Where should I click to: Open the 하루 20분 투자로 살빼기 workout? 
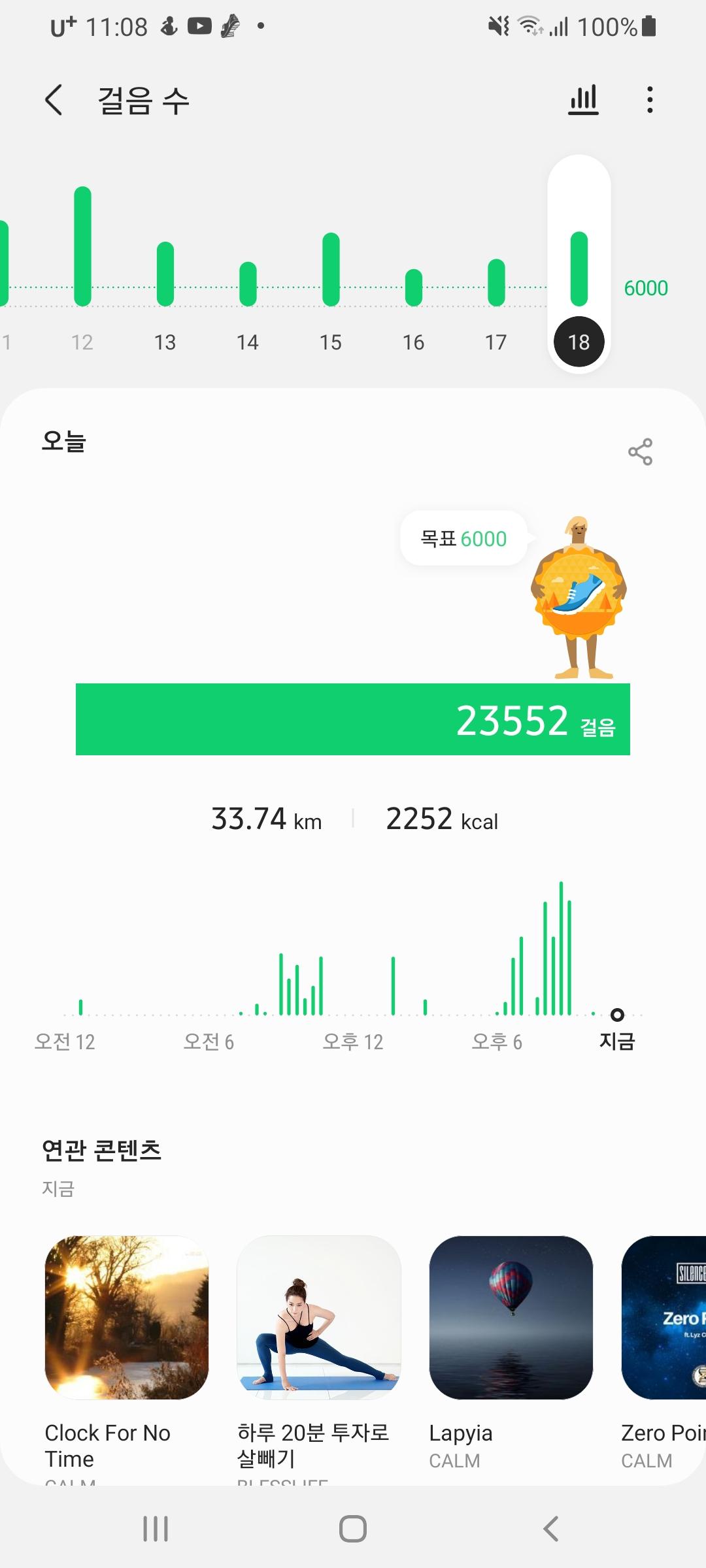(319, 1317)
